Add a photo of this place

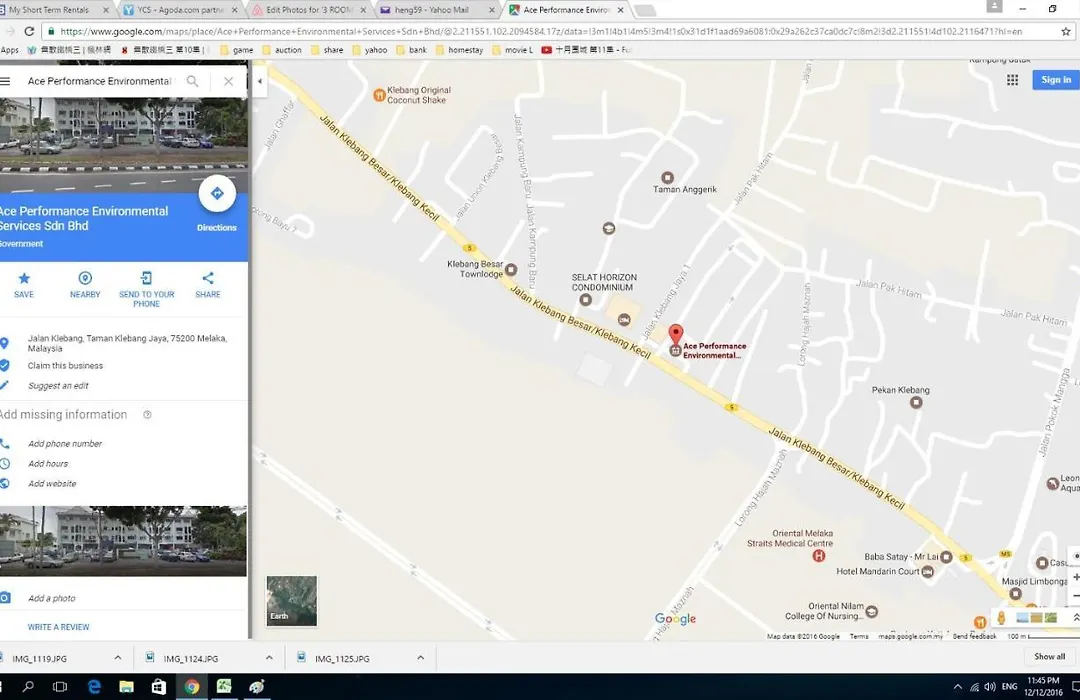(52, 598)
